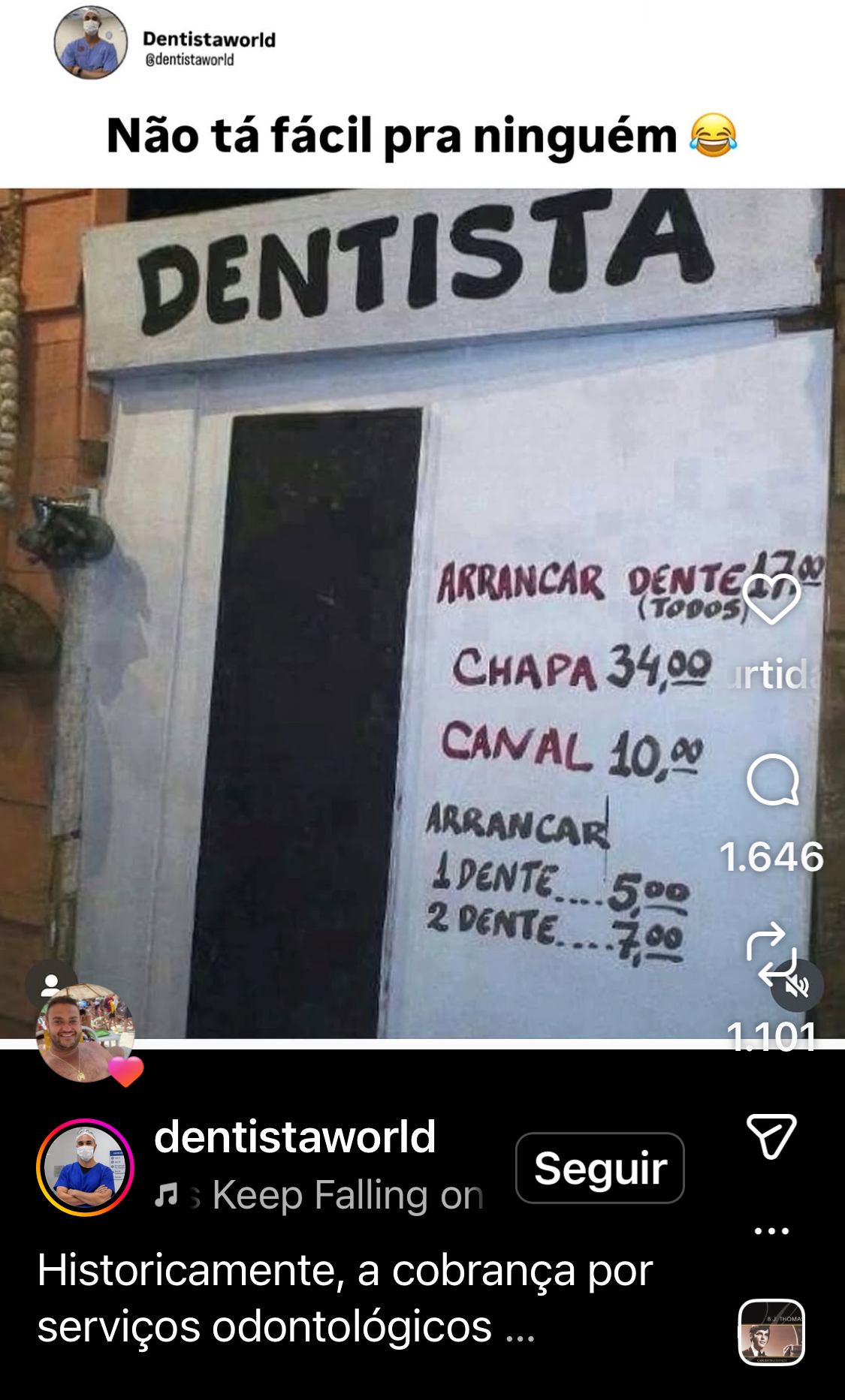Show the people tagged in this reel

click(50, 984)
